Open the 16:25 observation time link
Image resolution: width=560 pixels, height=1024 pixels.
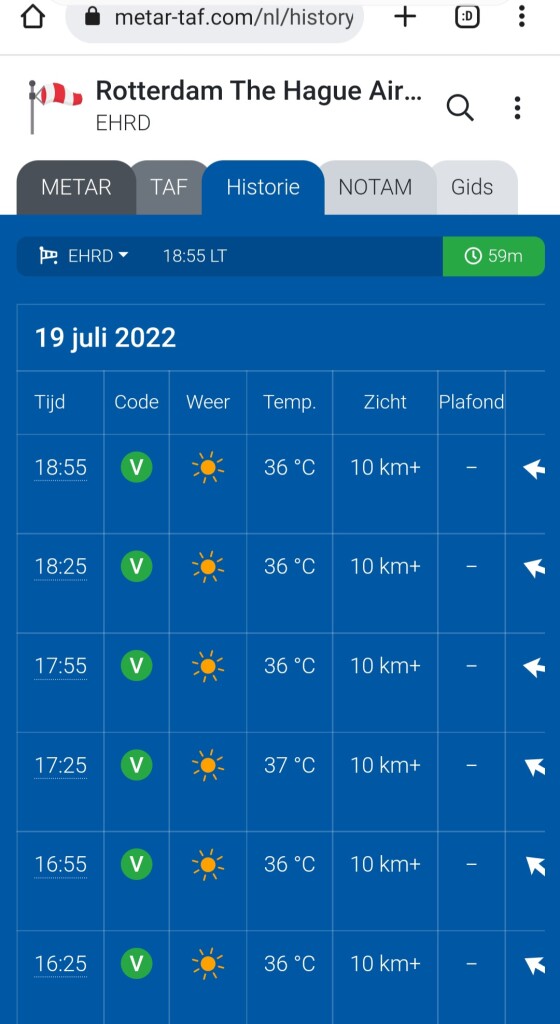point(61,964)
